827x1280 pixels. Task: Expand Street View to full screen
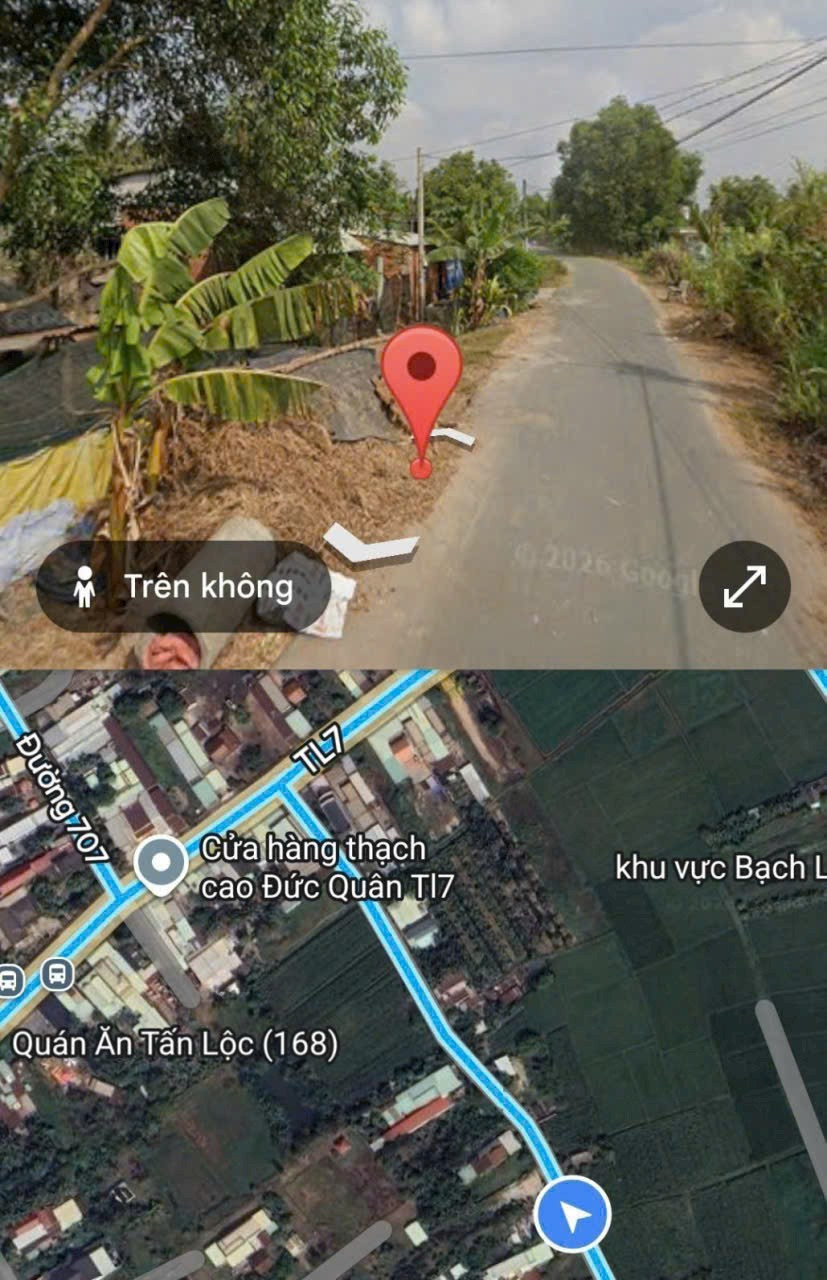(744, 586)
